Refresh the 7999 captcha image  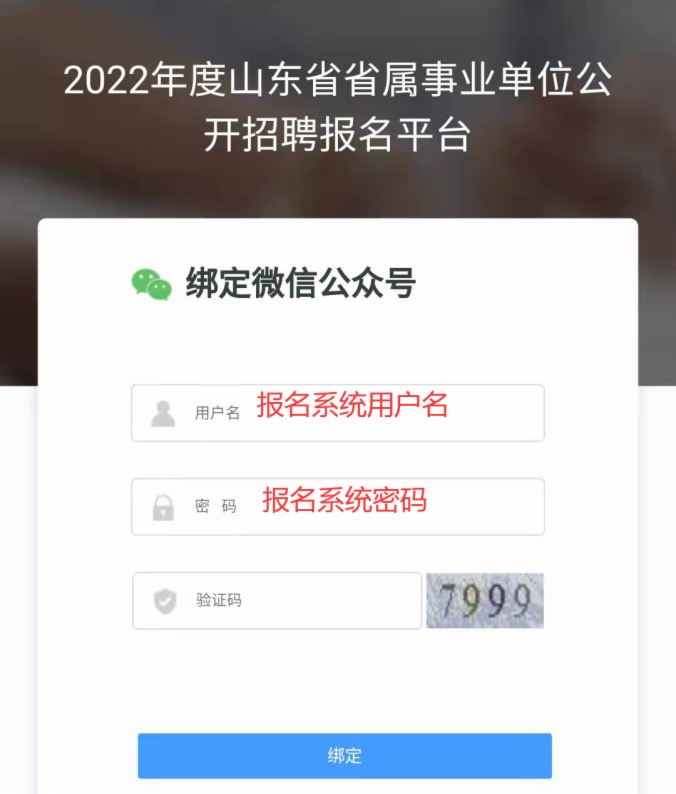coord(485,600)
